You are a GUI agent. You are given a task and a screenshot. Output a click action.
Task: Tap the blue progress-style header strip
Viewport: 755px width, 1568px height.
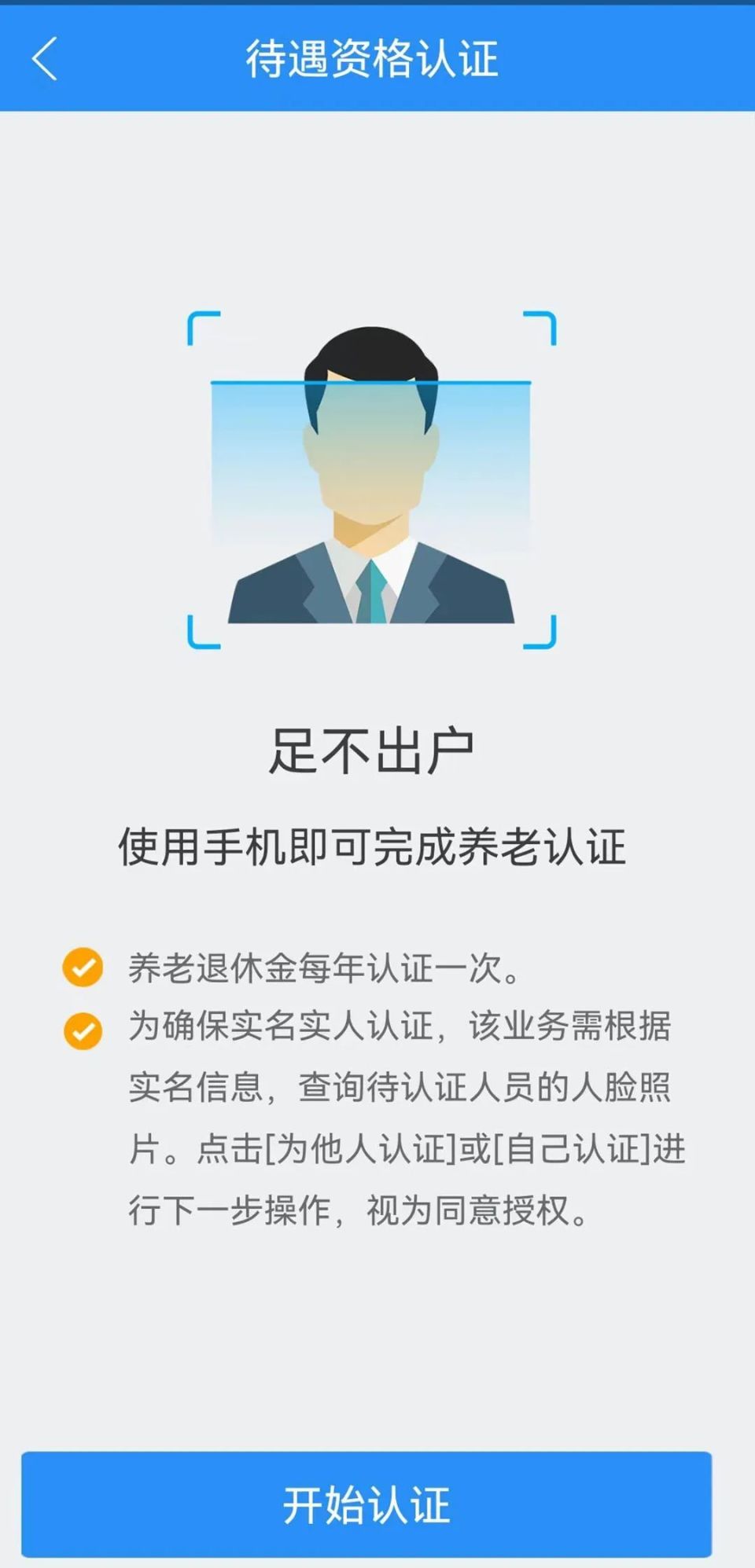coord(376,57)
